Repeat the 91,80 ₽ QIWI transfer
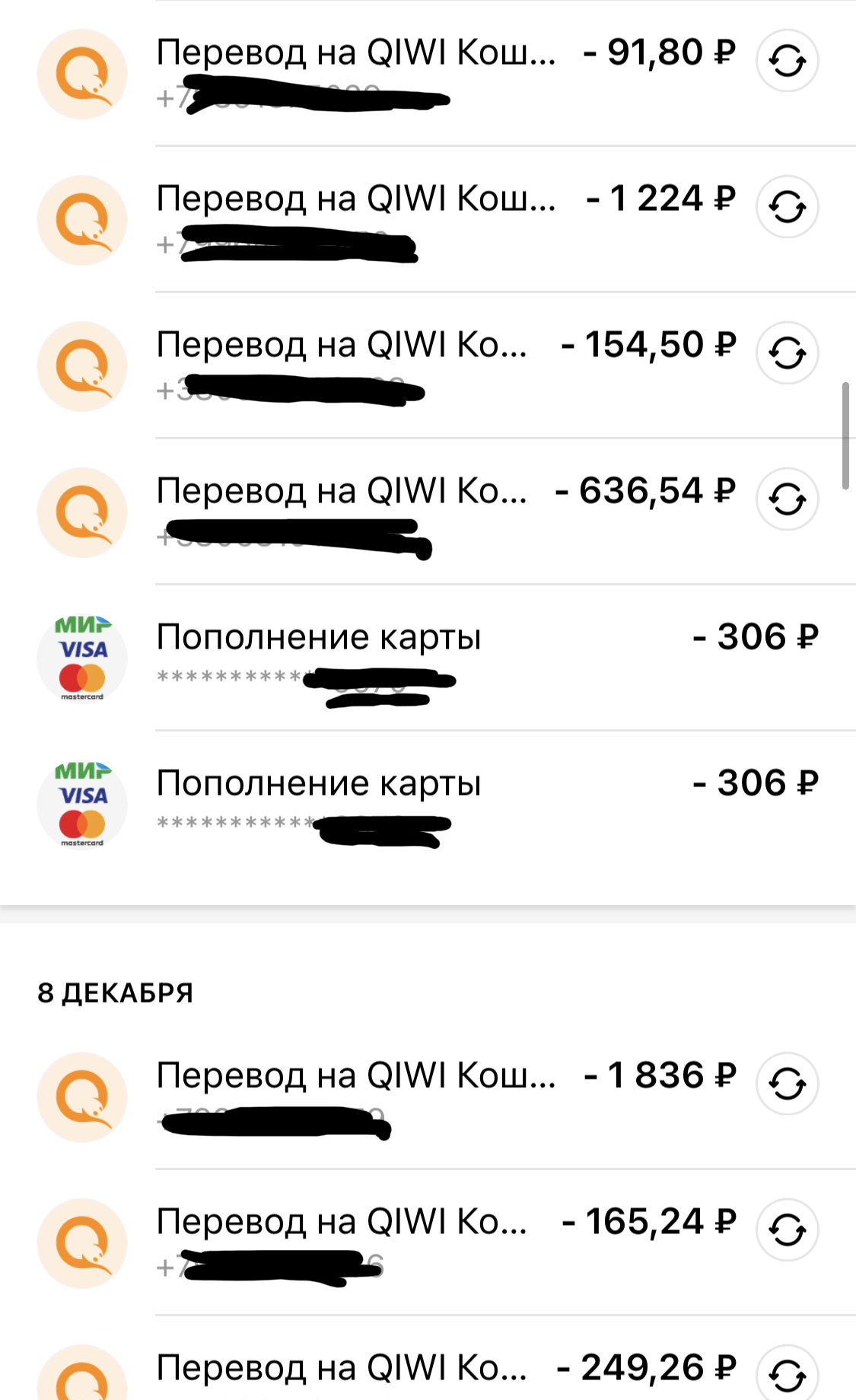This screenshot has height=1400, width=856. click(x=787, y=61)
